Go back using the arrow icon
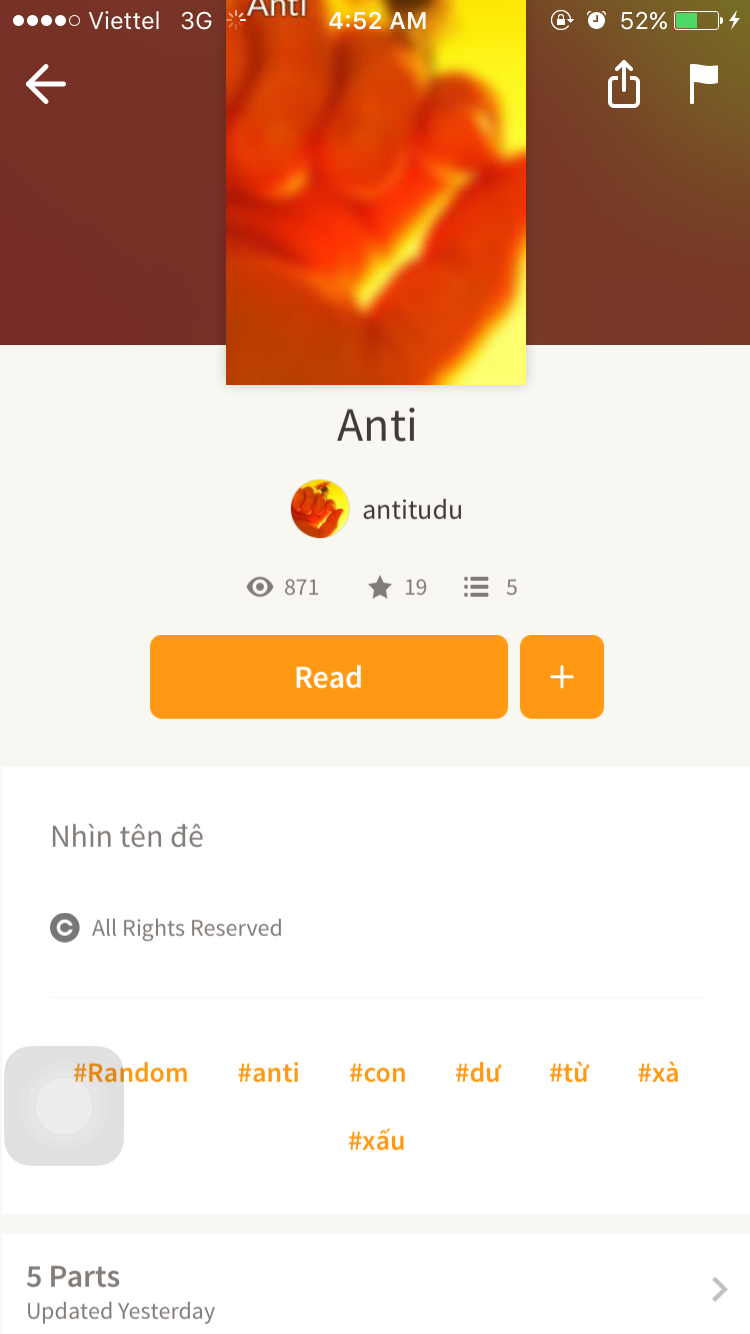Viewport: 750px width, 1334px height. [46, 84]
